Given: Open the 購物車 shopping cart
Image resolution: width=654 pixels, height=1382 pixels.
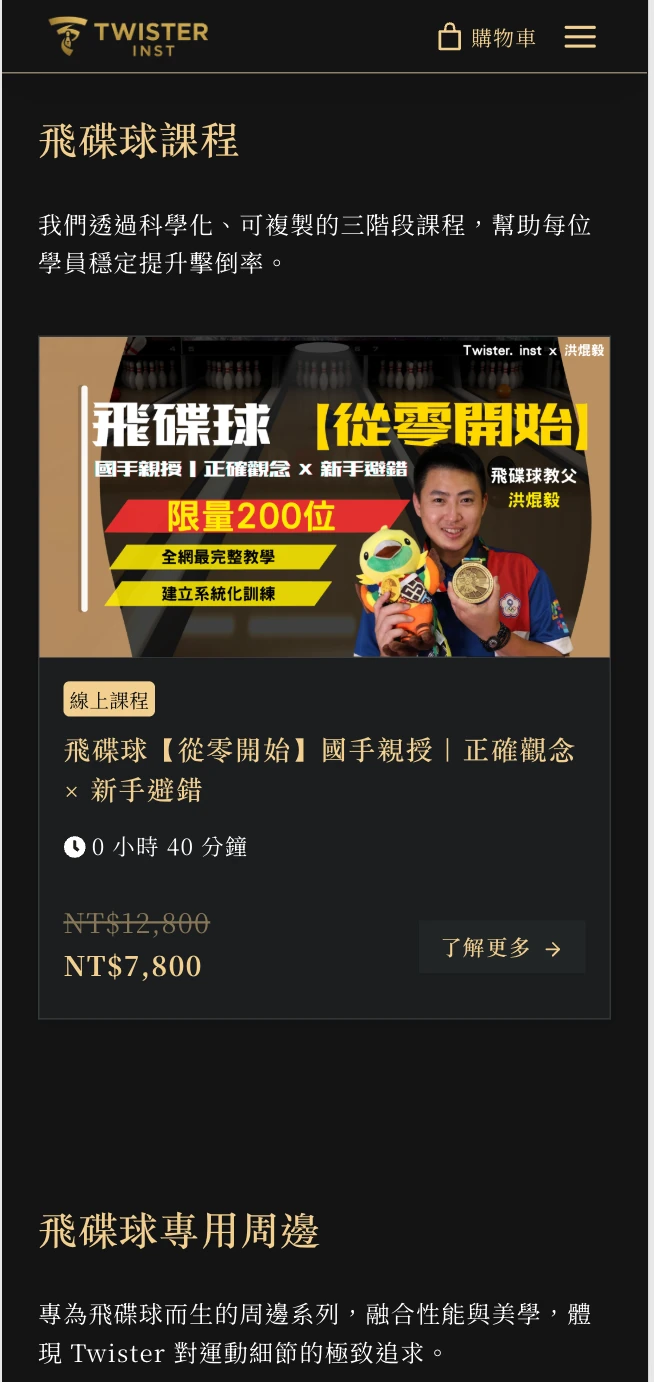Looking at the screenshot, I should pyautogui.click(x=488, y=38).
